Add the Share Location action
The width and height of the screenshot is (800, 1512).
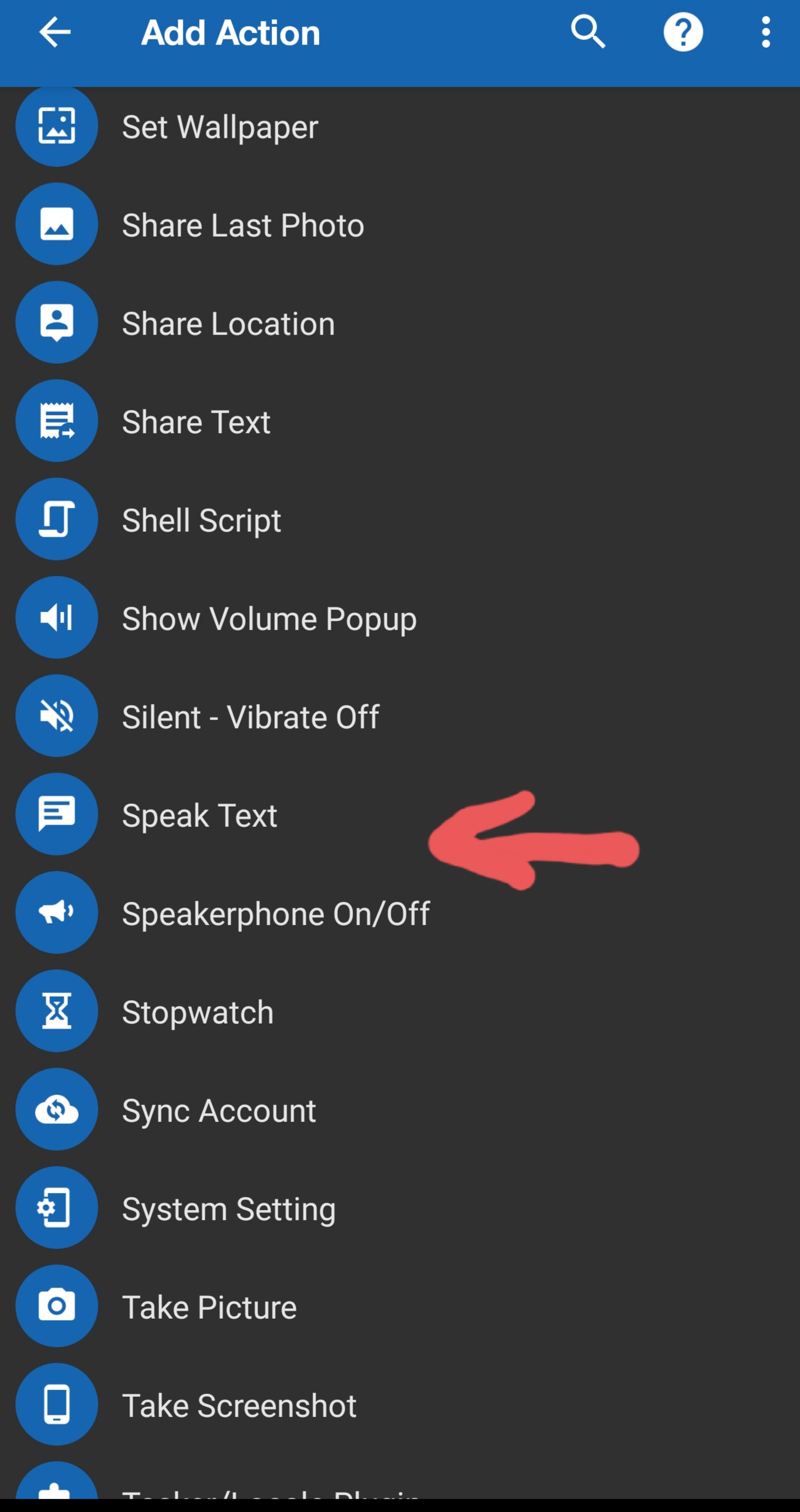tap(228, 323)
